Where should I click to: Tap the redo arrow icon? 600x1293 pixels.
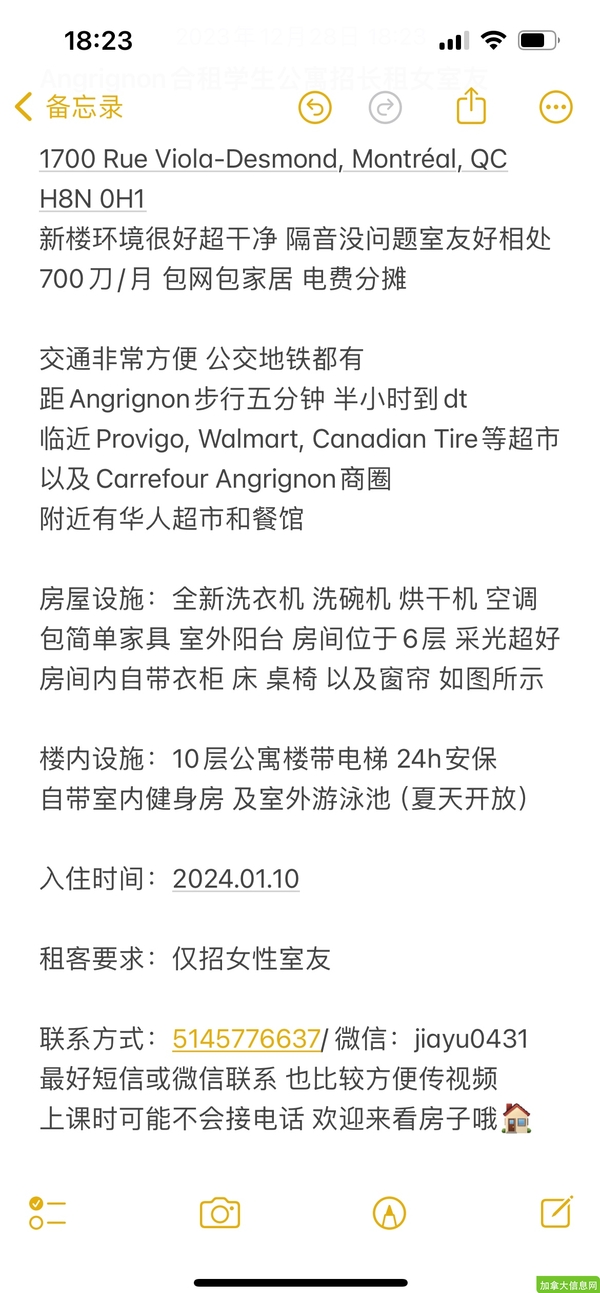385,107
